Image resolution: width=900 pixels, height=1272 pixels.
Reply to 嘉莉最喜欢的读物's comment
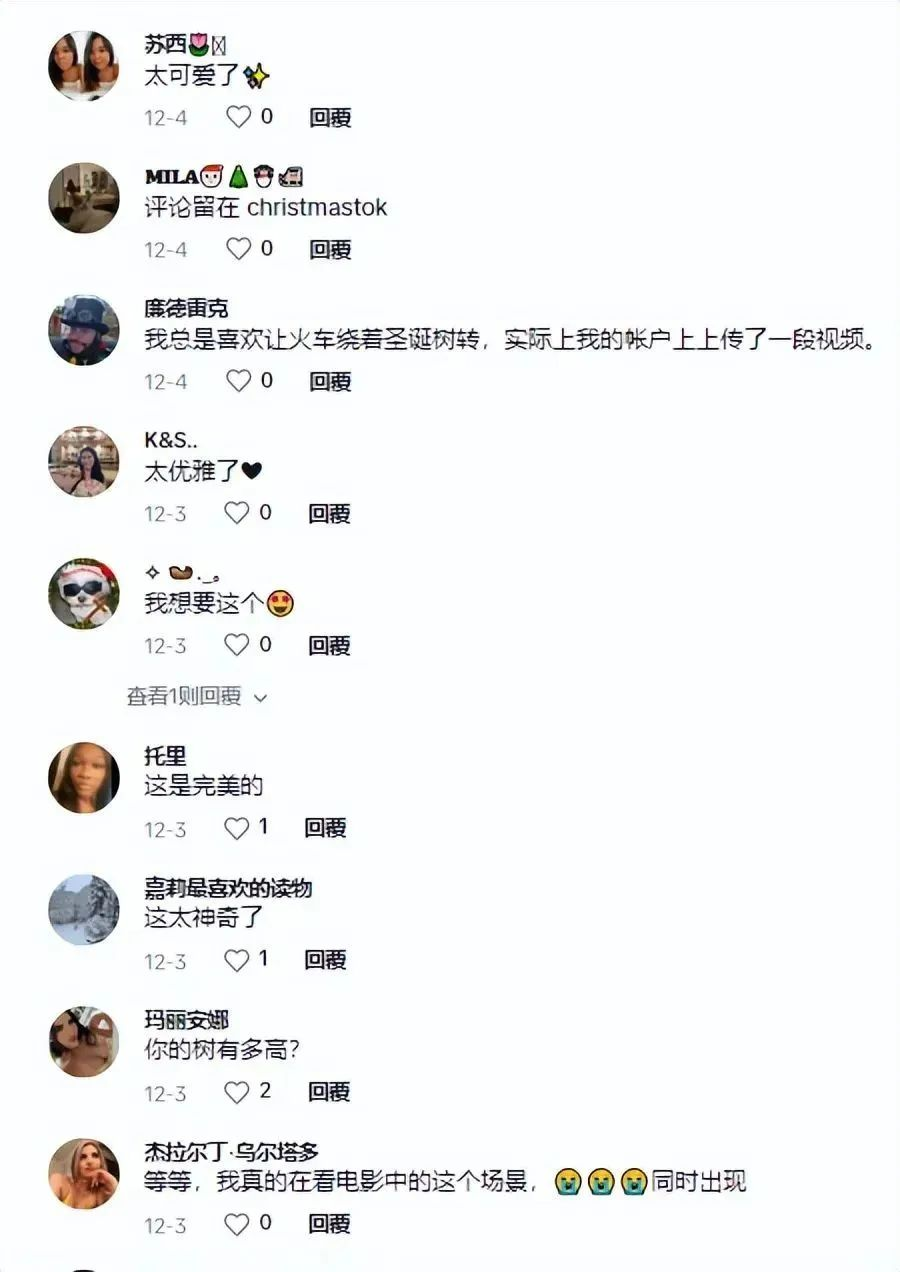[325, 960]
